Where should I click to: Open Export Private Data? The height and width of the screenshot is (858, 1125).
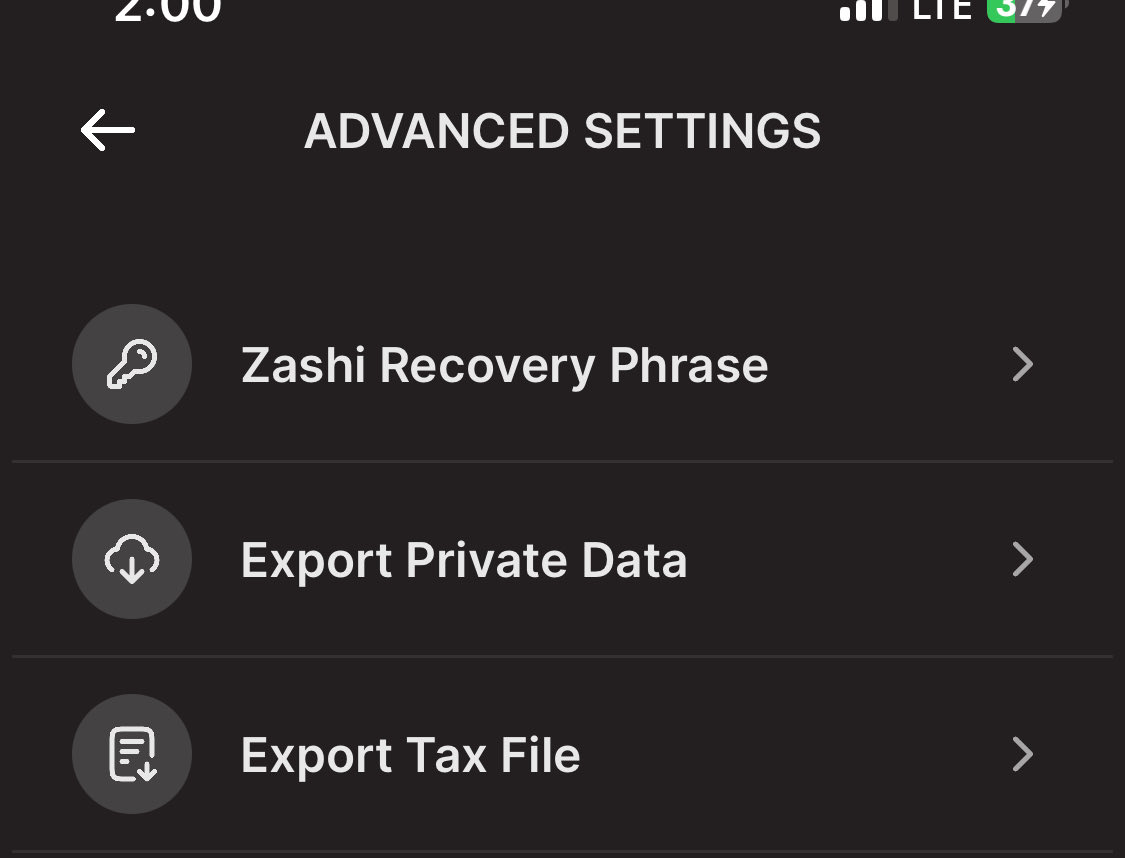coord(464,560)
